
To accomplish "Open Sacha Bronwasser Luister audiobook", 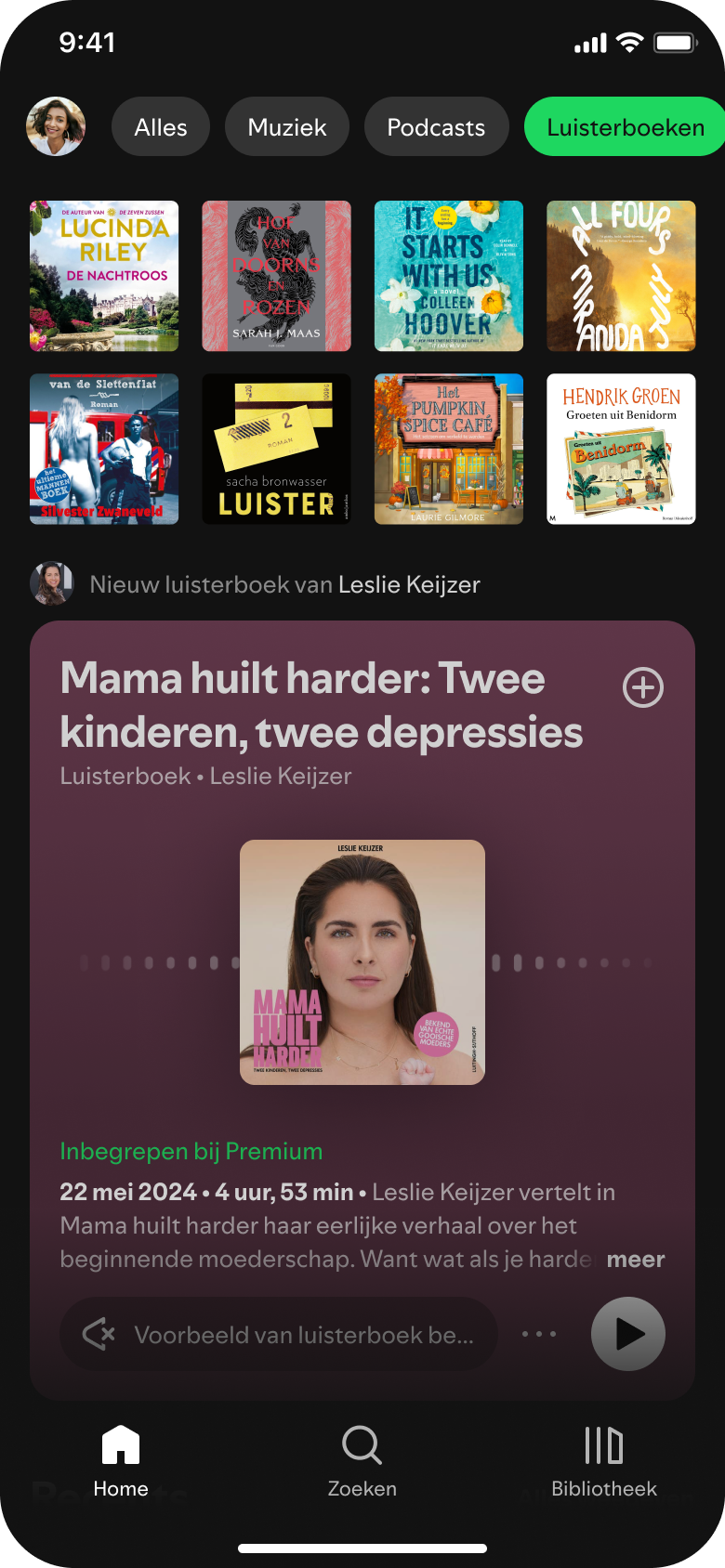I will (x=276, y=449).
